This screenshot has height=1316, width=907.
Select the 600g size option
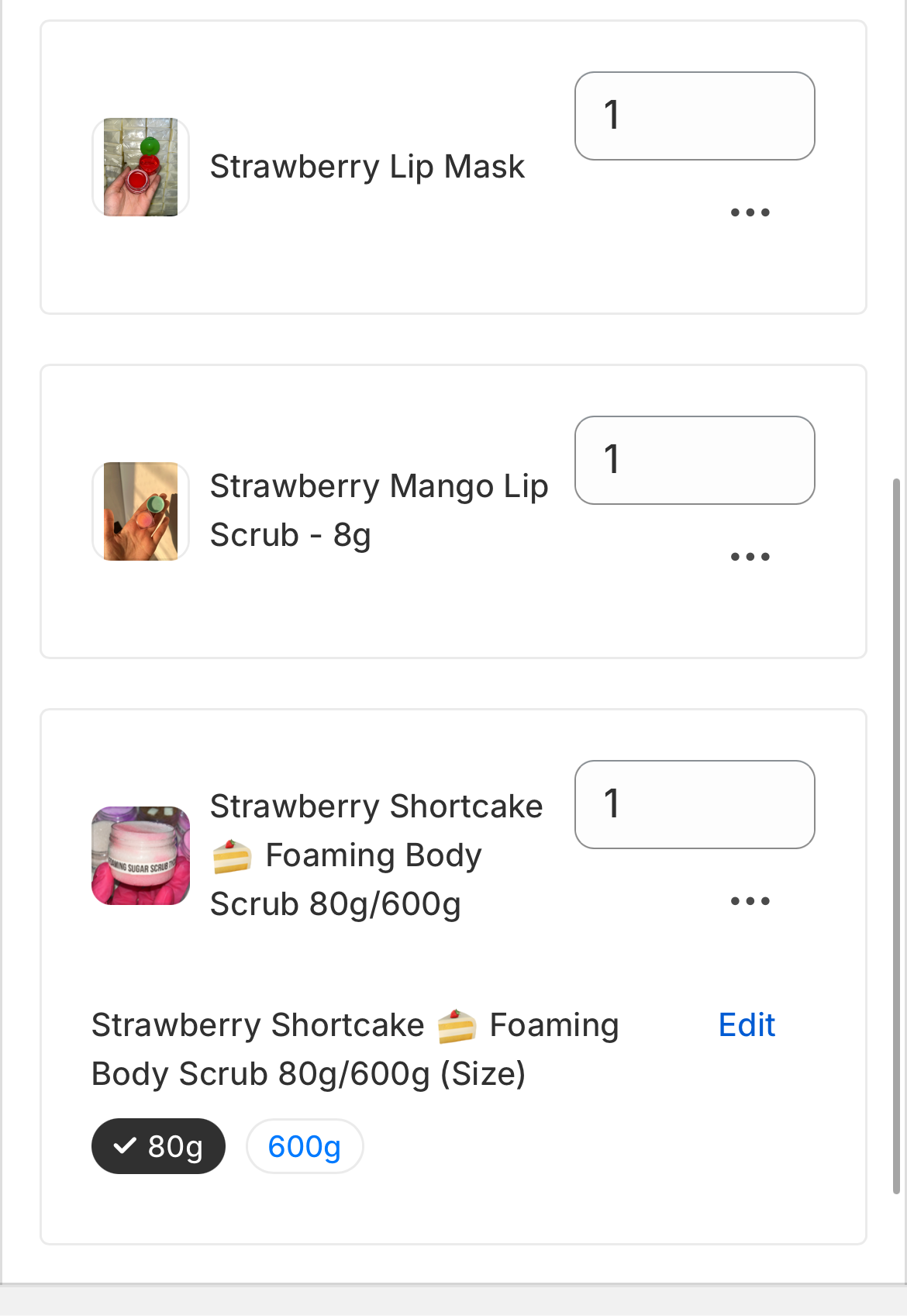tap(305, 1145)
